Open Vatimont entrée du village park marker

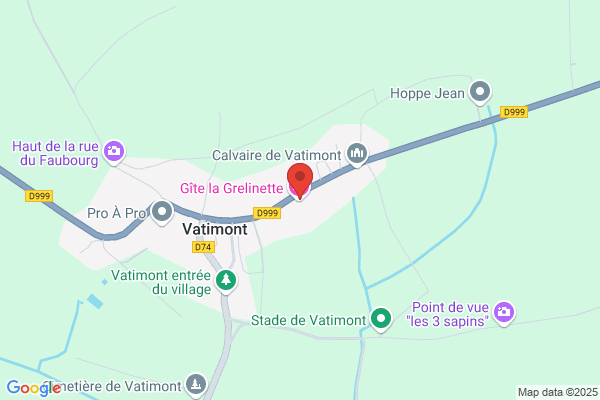point(226,281)
